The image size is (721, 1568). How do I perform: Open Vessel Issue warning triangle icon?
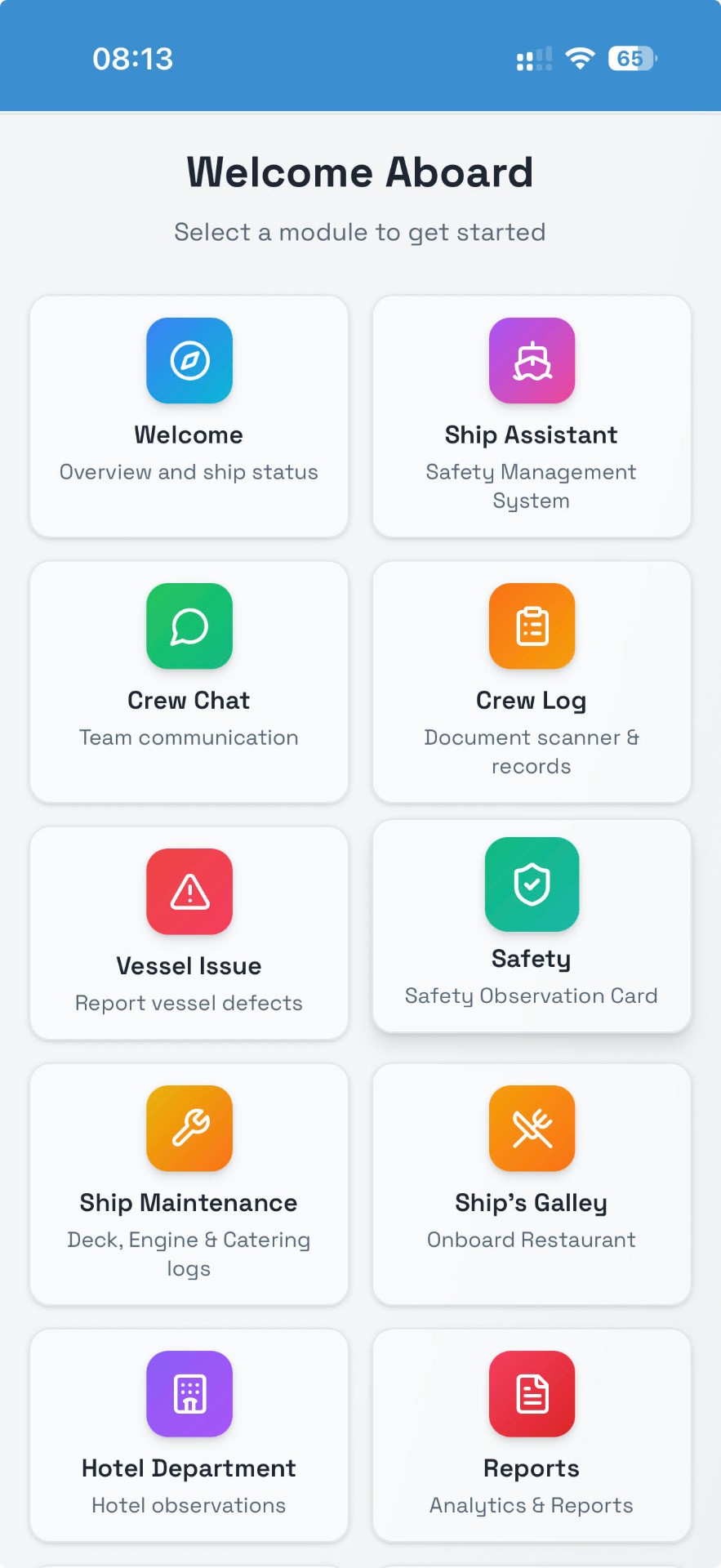click(x=189, y=891)
